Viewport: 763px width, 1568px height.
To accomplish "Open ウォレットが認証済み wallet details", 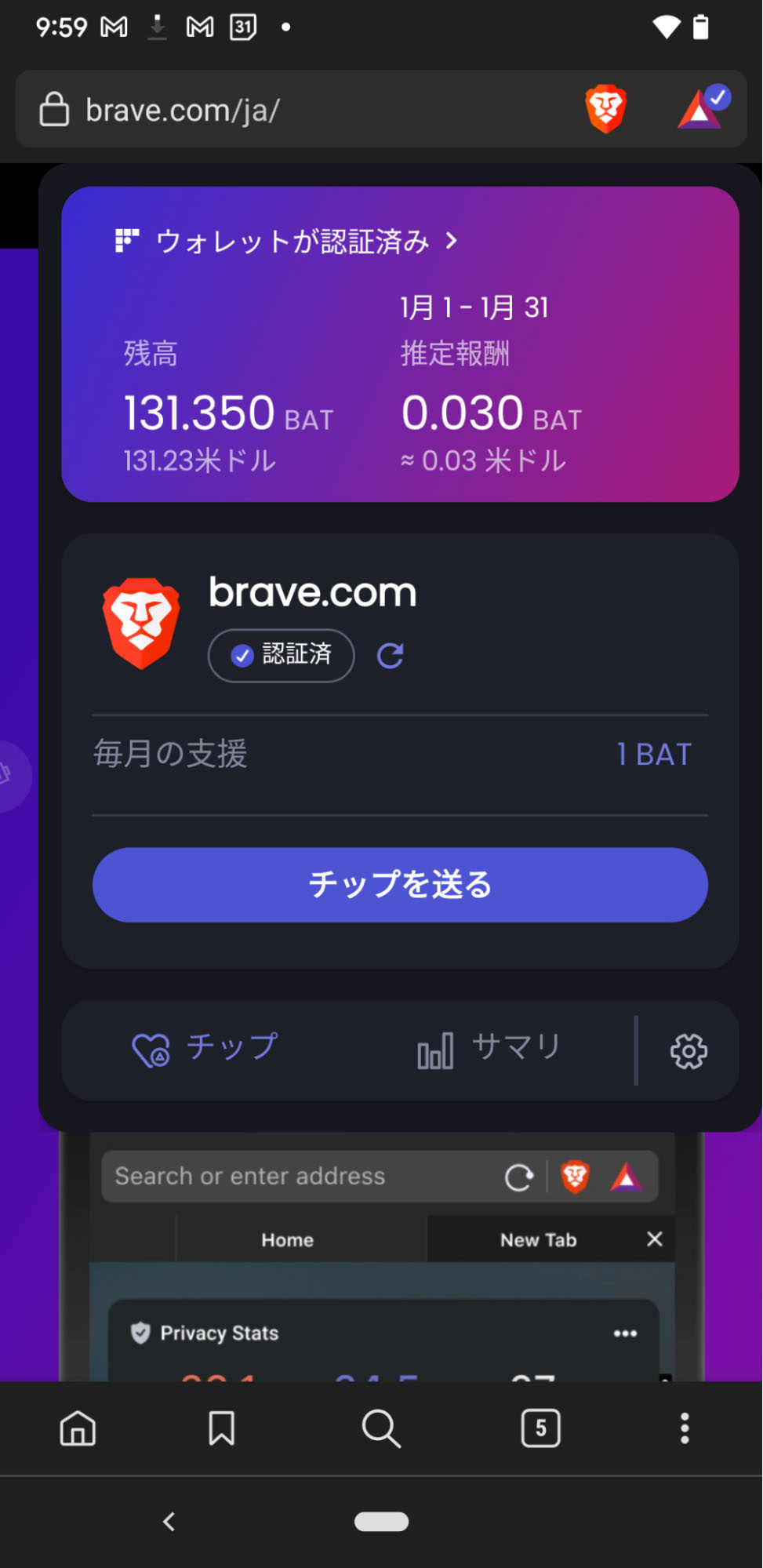I will [x=286, y=241].
